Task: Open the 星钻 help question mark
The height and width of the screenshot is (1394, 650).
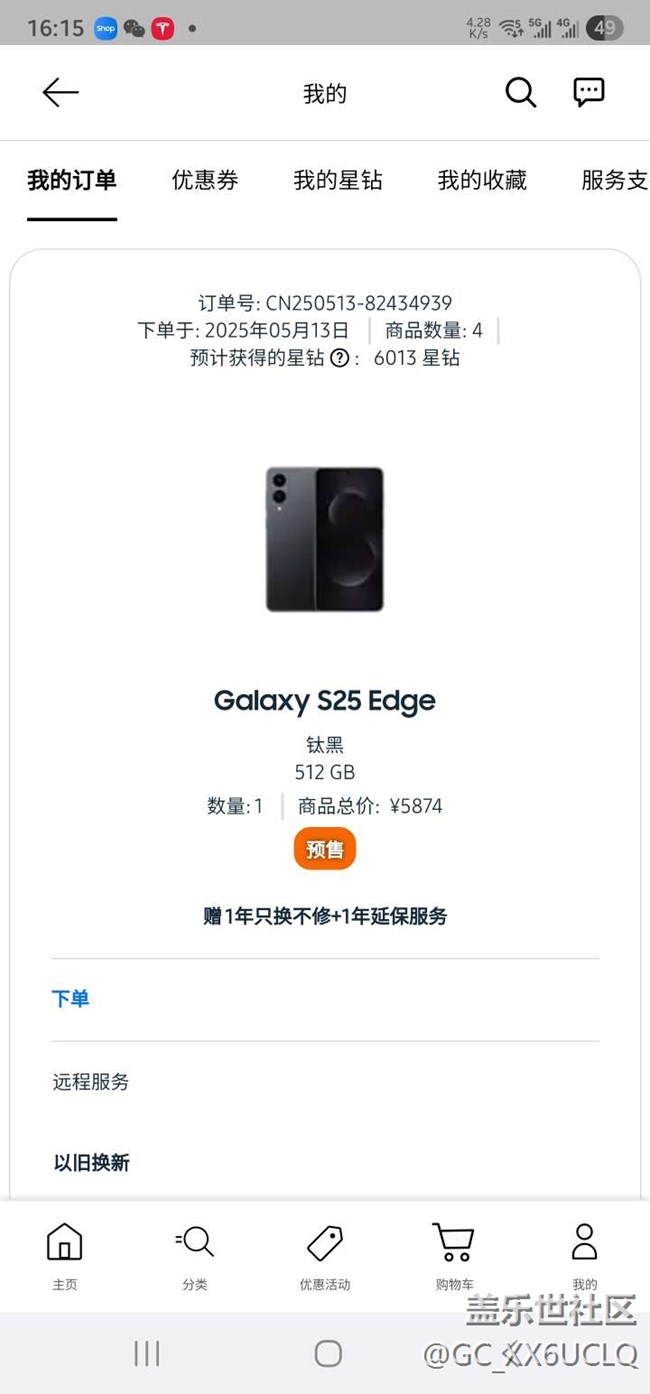Action: [340, 358]
